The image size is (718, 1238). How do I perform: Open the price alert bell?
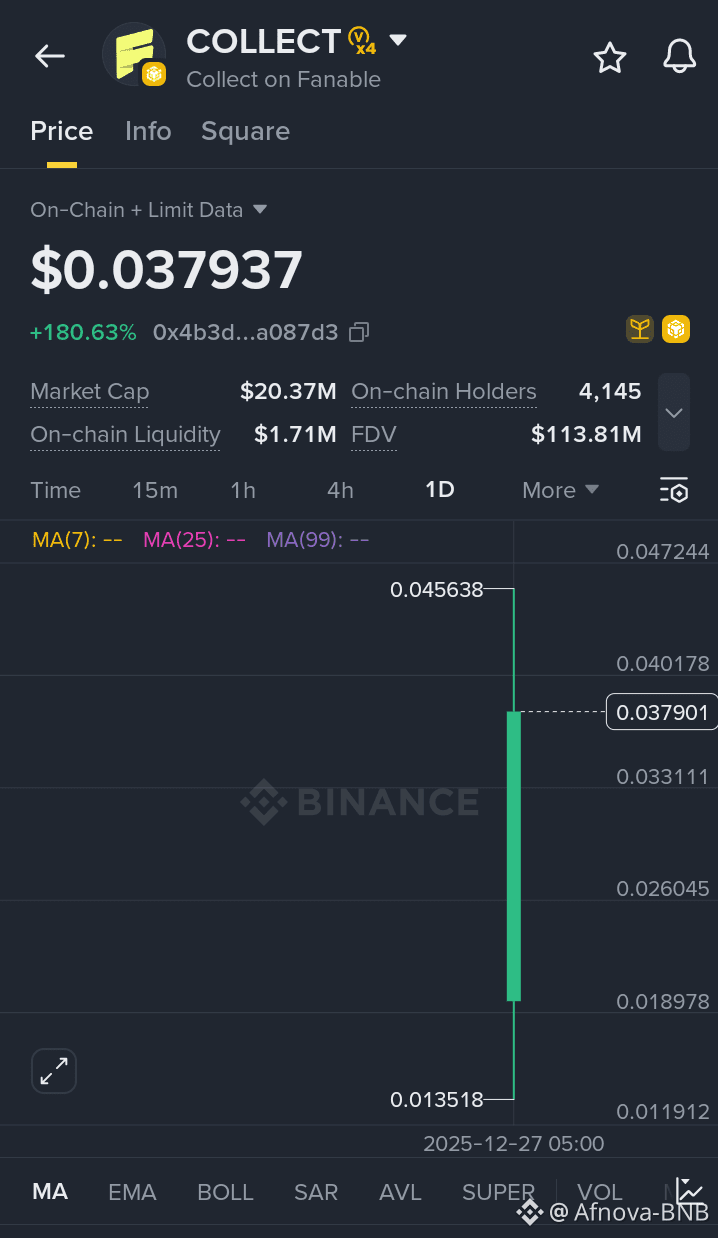(x=680, y=57)
